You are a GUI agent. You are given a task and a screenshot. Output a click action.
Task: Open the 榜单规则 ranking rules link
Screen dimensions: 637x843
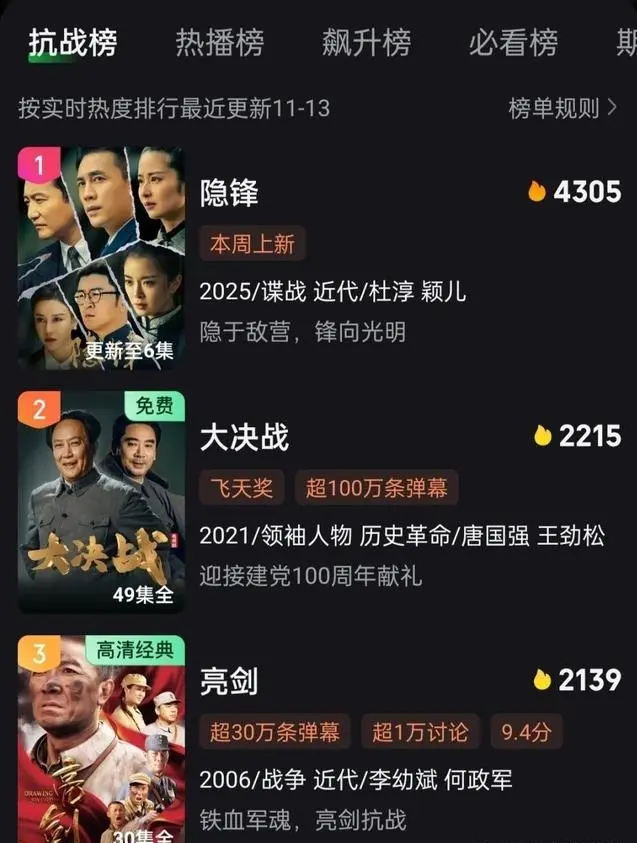click(562, 108)
